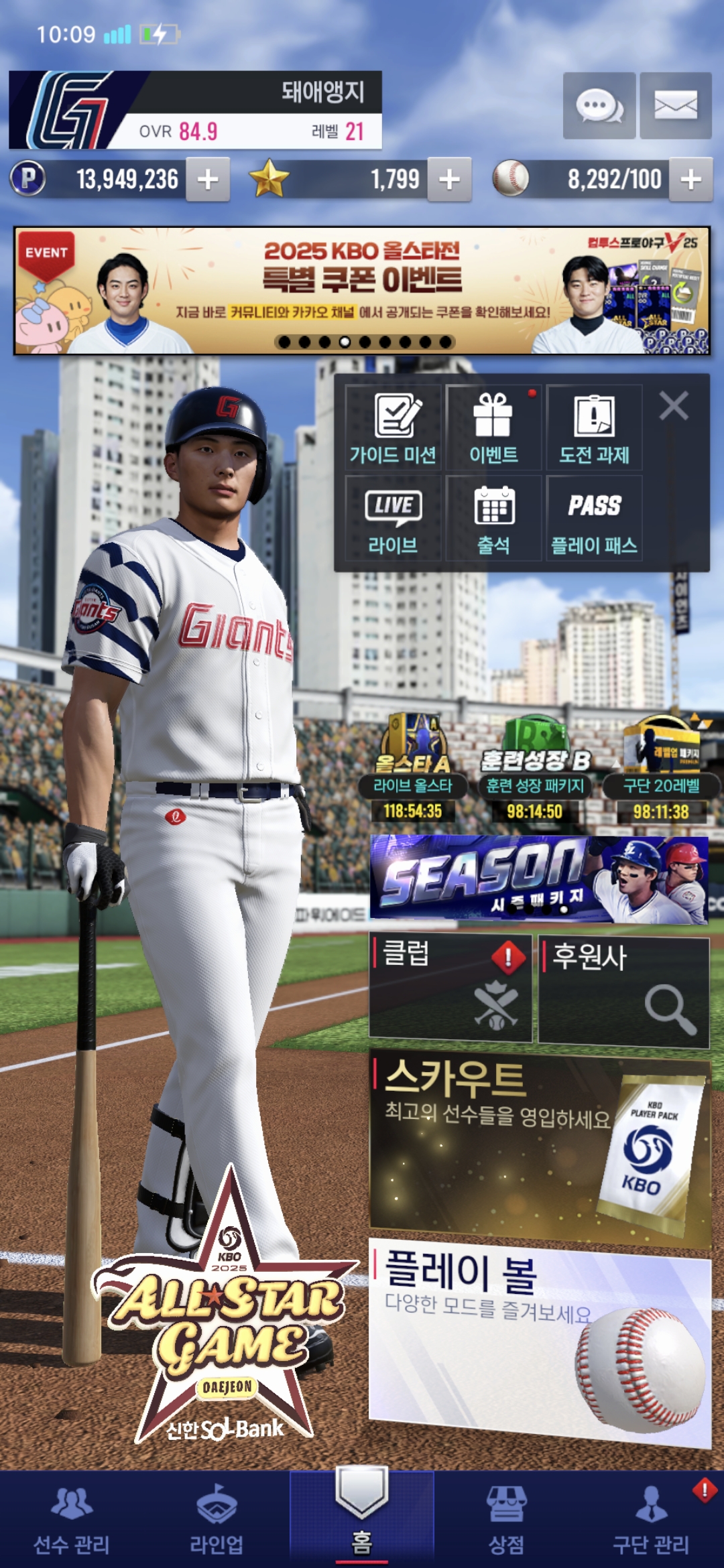Add more P points with plus
The height and width of the screenshot is (1568, 724).
click(x=208, y=180)
